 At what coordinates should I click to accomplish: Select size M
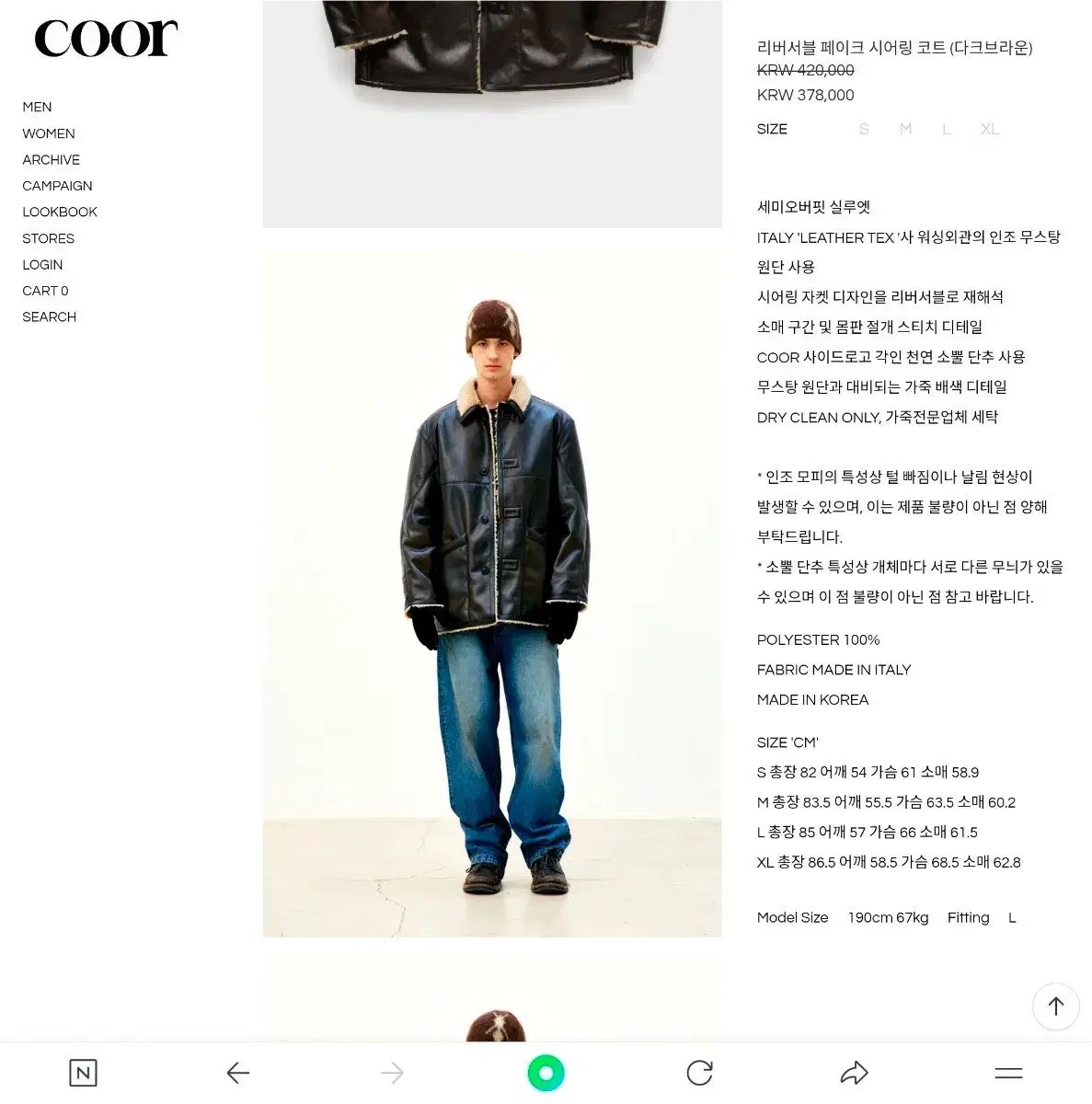905,129
